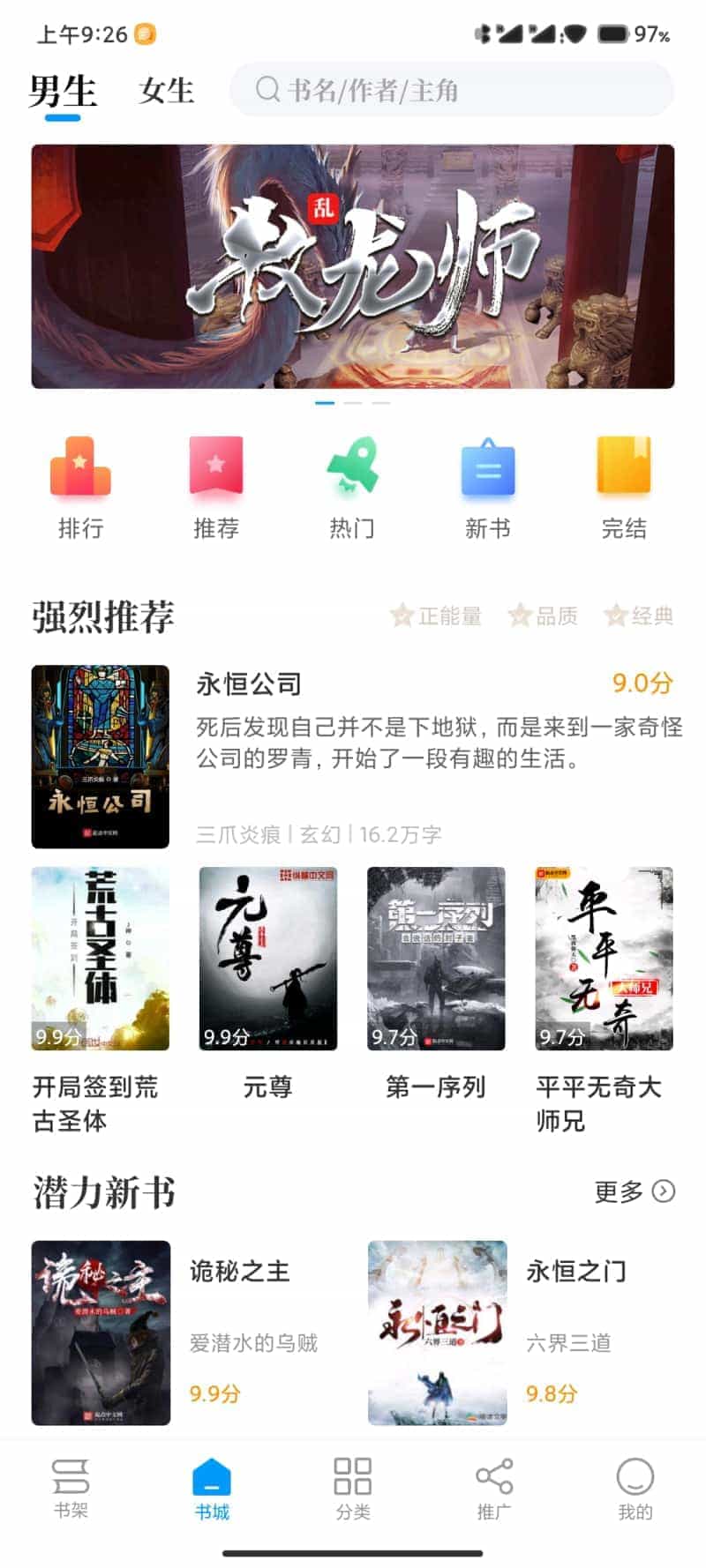The height and width of the screenshot is (1568, 706).
Task: Select the 正能量 filter tag
Action: [437, 616]
